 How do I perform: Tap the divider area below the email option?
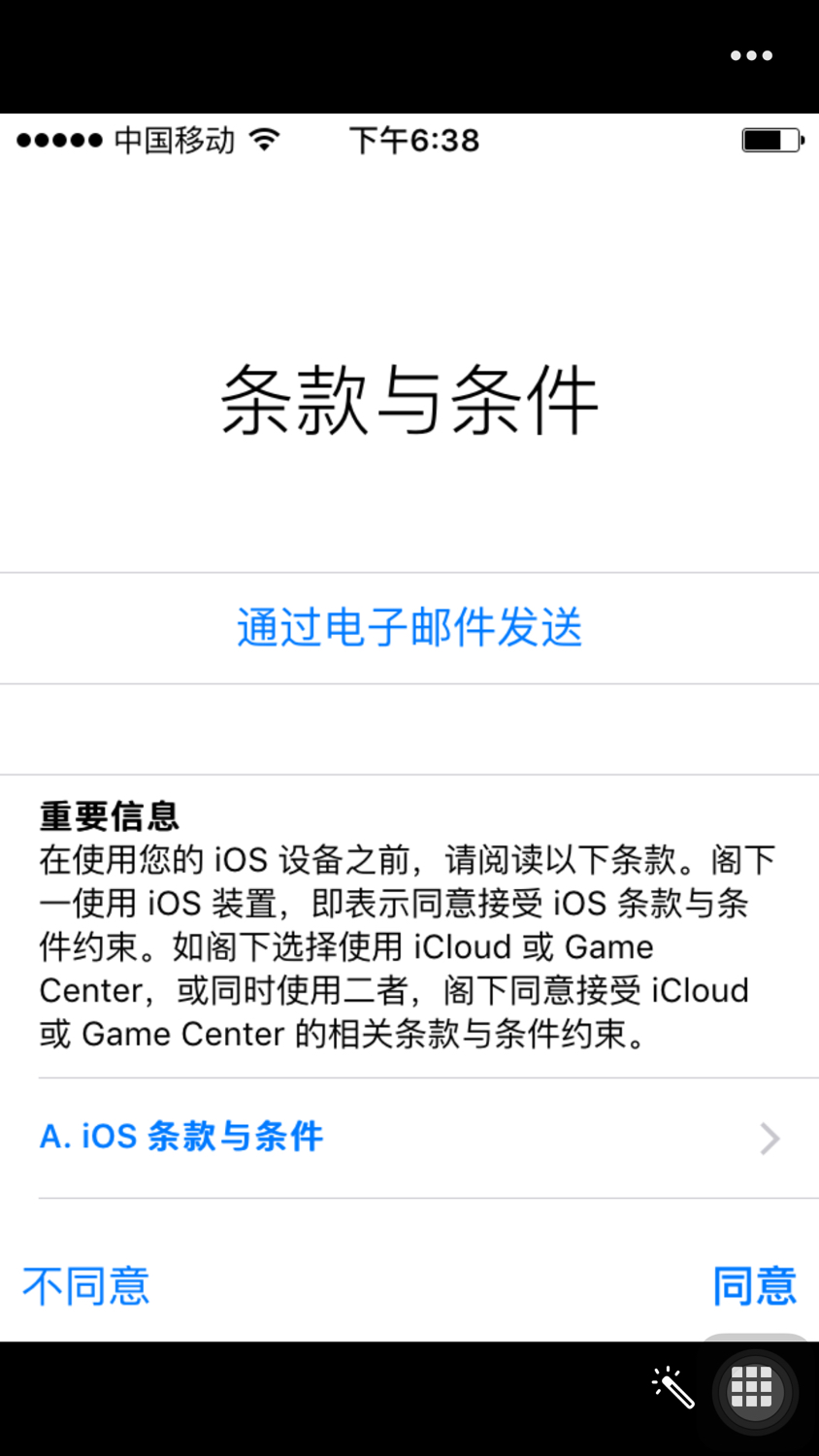[x=409, y=728]
